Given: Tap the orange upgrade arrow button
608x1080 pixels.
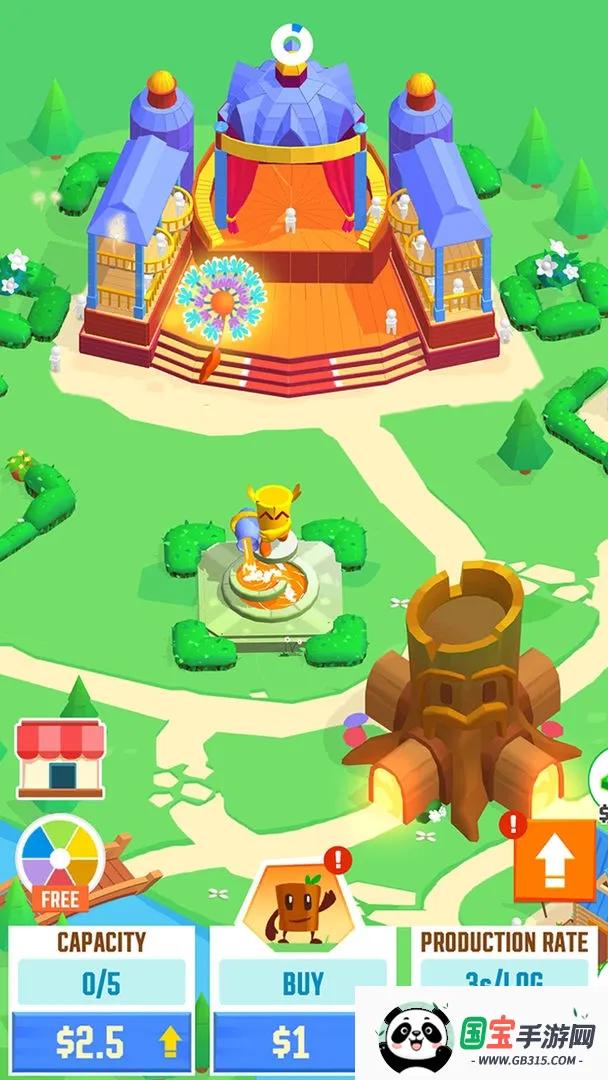Looking at the screenshot, I should [554, 861].
